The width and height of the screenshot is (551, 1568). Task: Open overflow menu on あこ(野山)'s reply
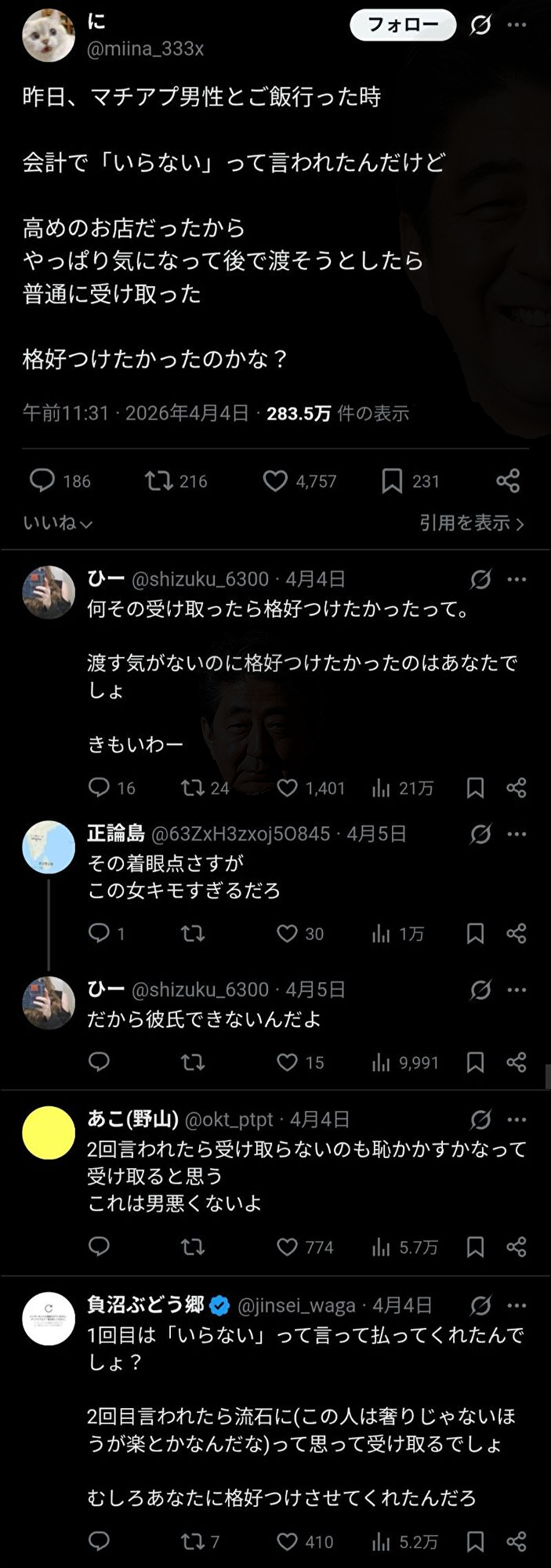pyautogui.click(x=517, y=1120)
